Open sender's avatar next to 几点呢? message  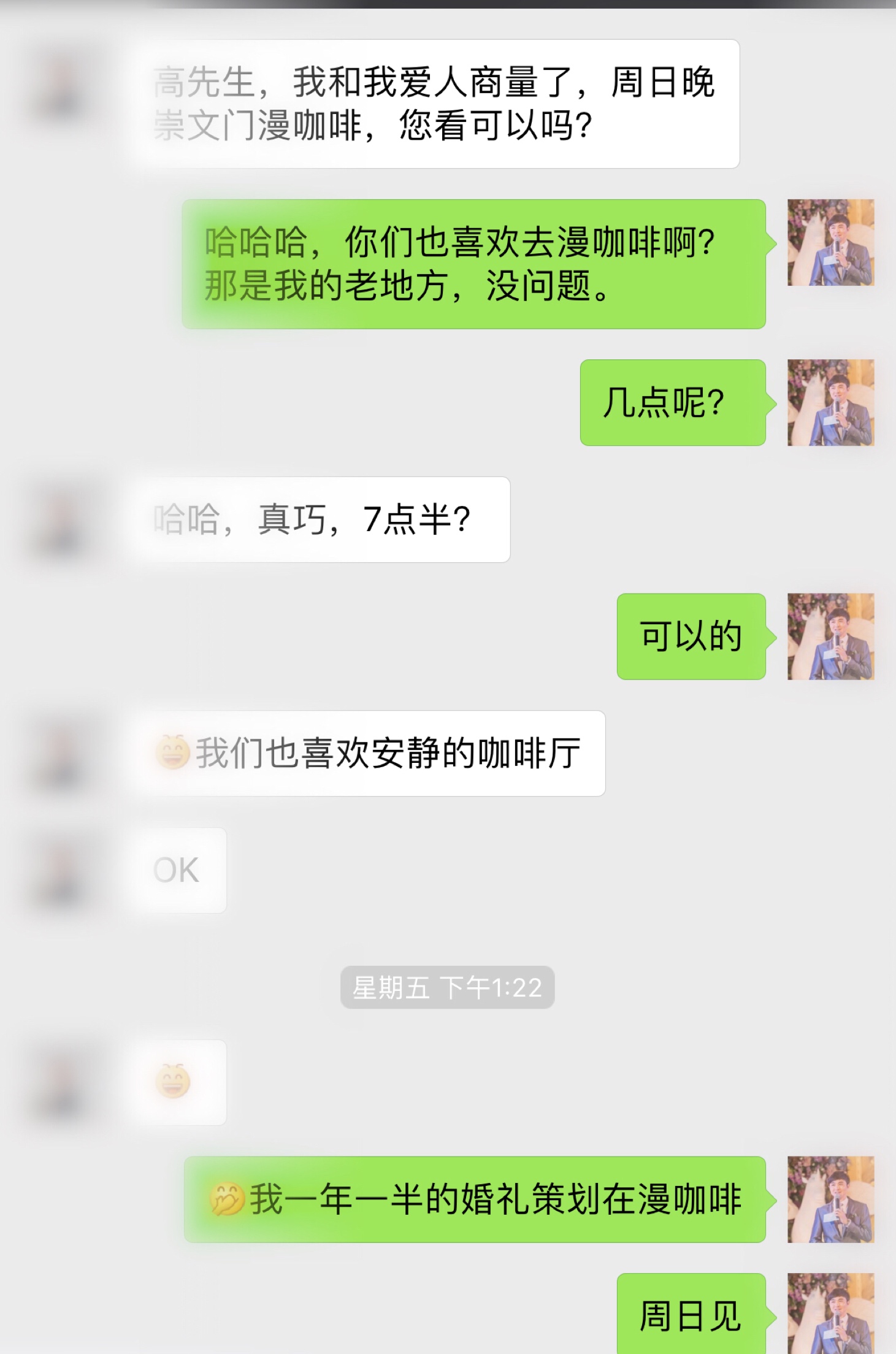click(x=830, y=402)
